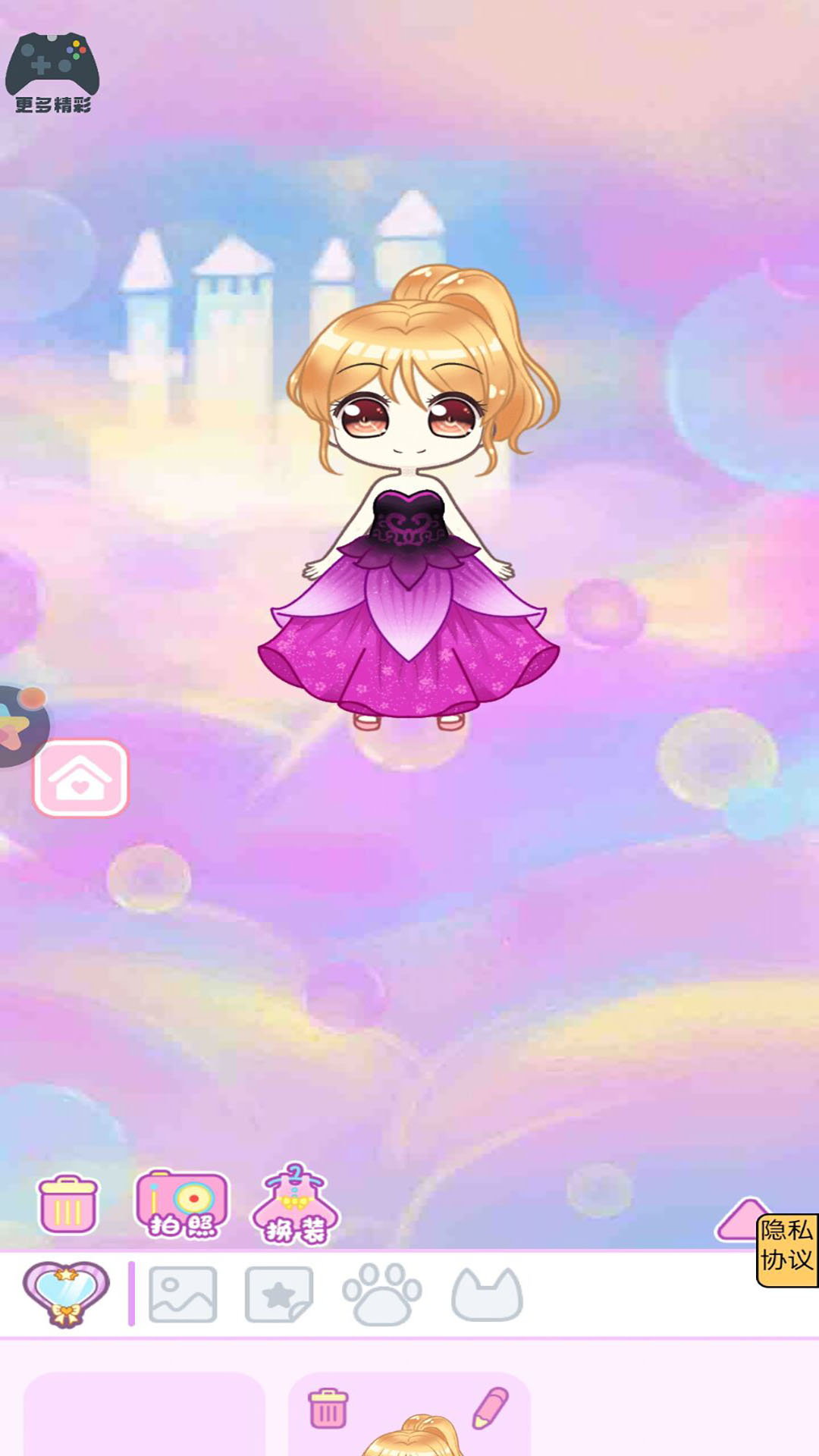
Task: Switch to the paw print tab
Action: tap(381, 1294)
